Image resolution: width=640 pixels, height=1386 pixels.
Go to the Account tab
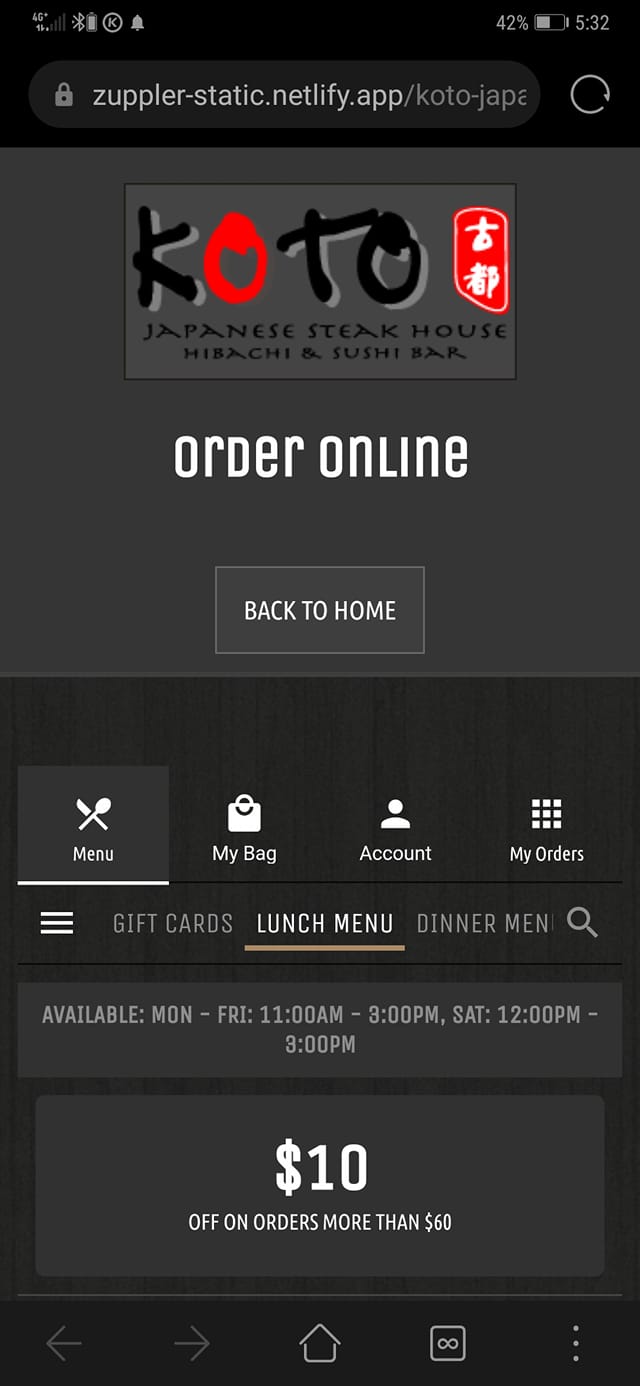(395, 827)
